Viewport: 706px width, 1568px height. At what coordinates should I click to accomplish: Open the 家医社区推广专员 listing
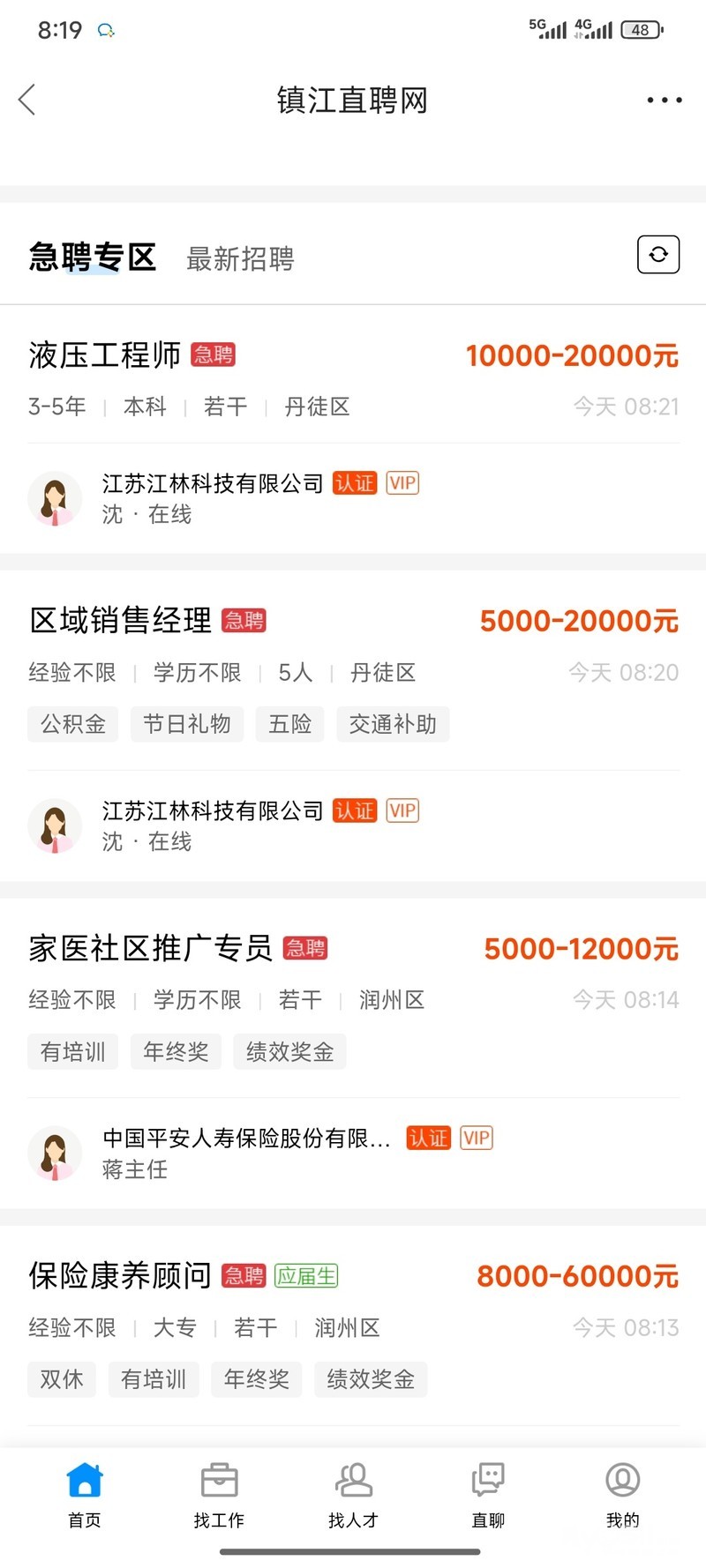151,948
